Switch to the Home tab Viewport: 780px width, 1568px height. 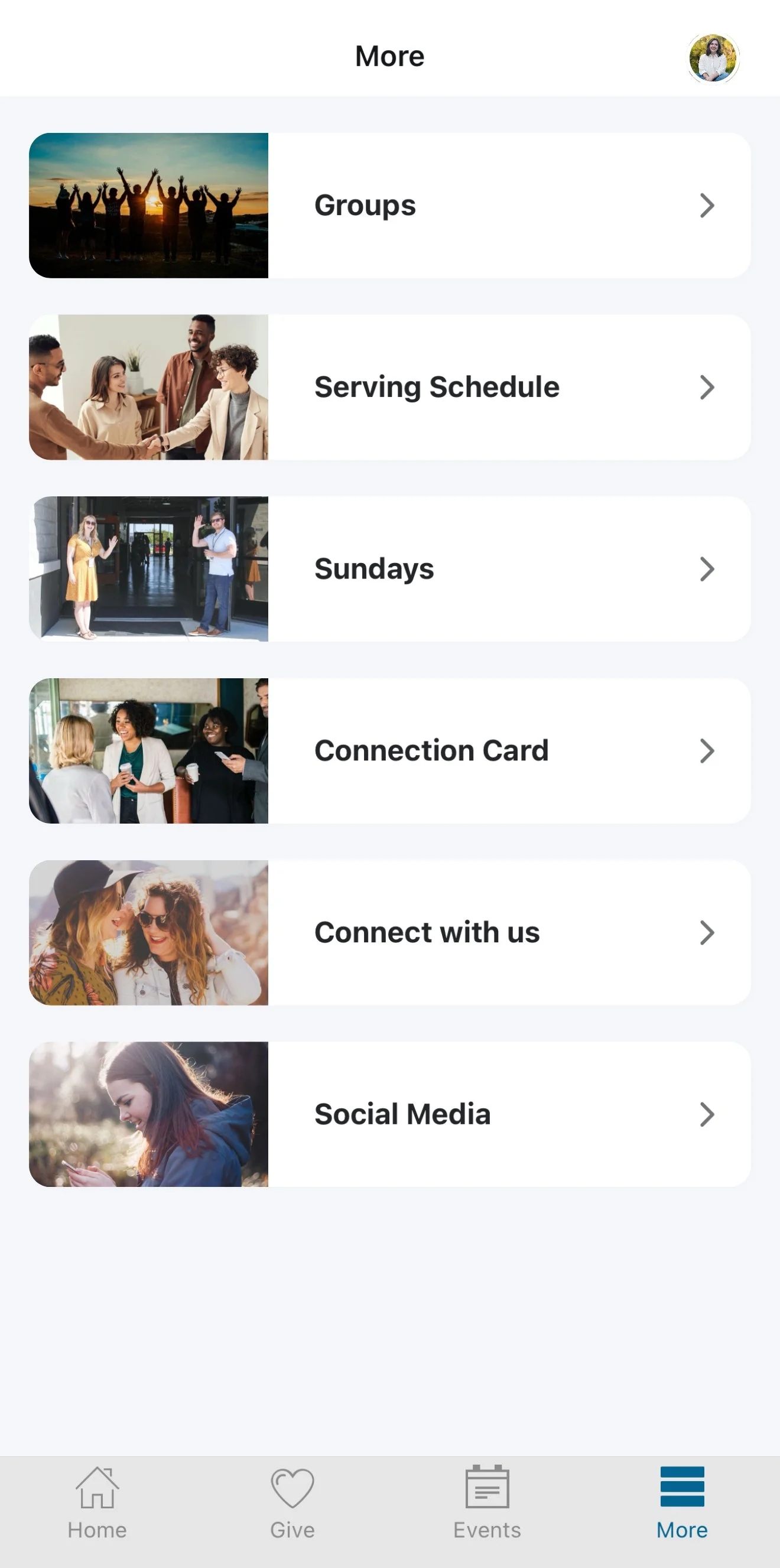(x=97, y=1504)
